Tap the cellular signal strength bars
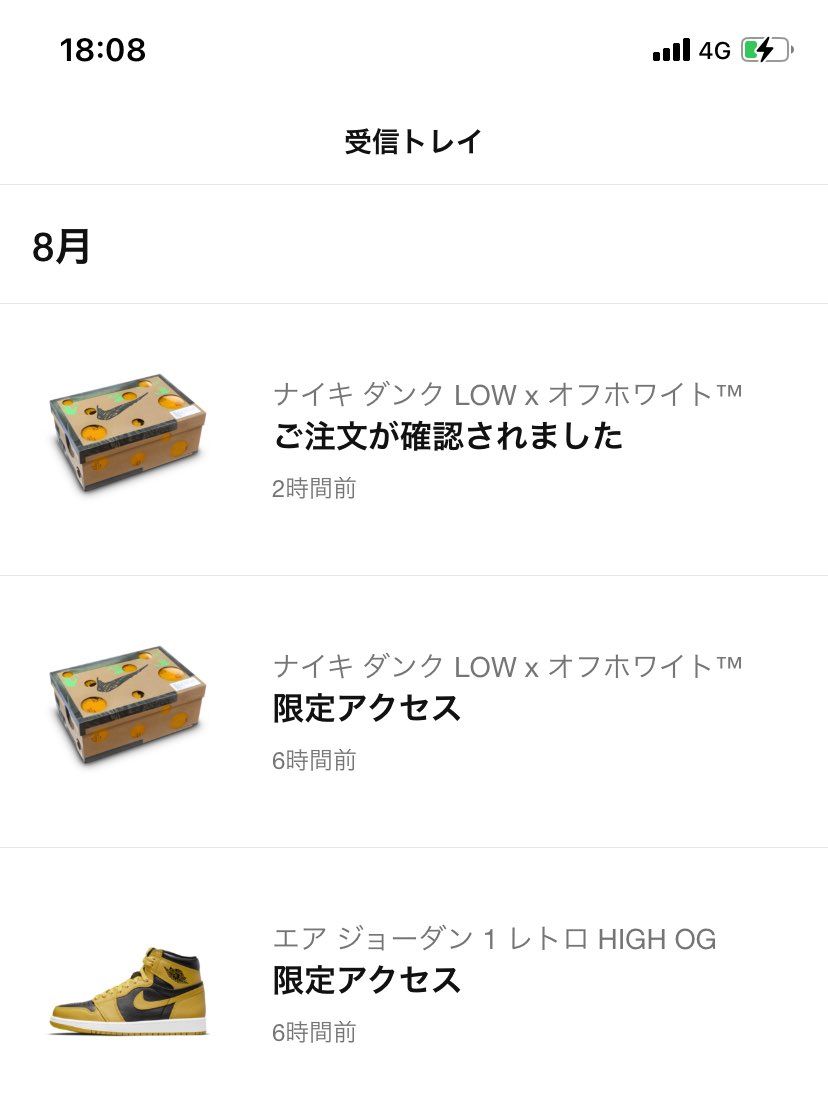 click(671, 49)
